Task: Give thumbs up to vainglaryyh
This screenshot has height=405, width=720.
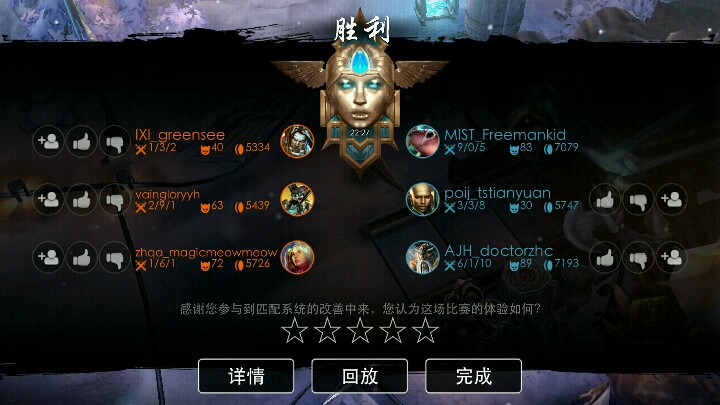Action: coord(82,200)
